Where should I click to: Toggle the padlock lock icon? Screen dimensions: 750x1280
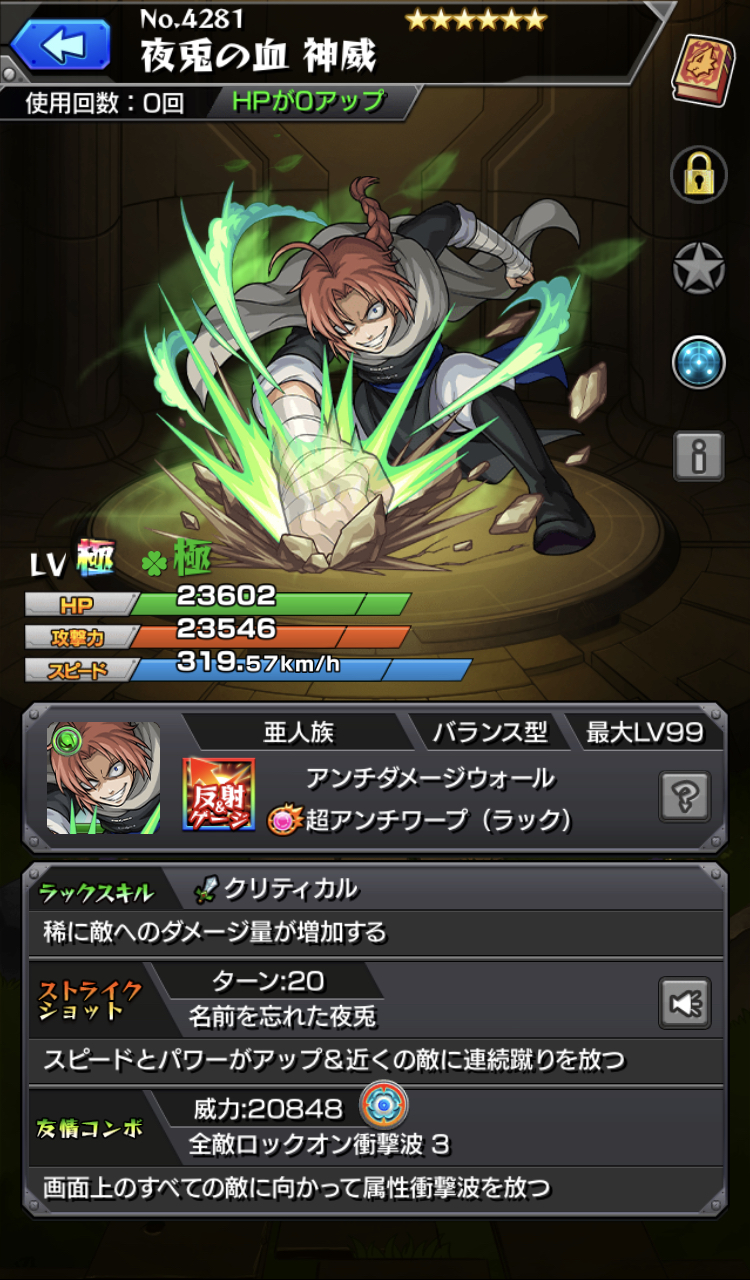point(698,173)
